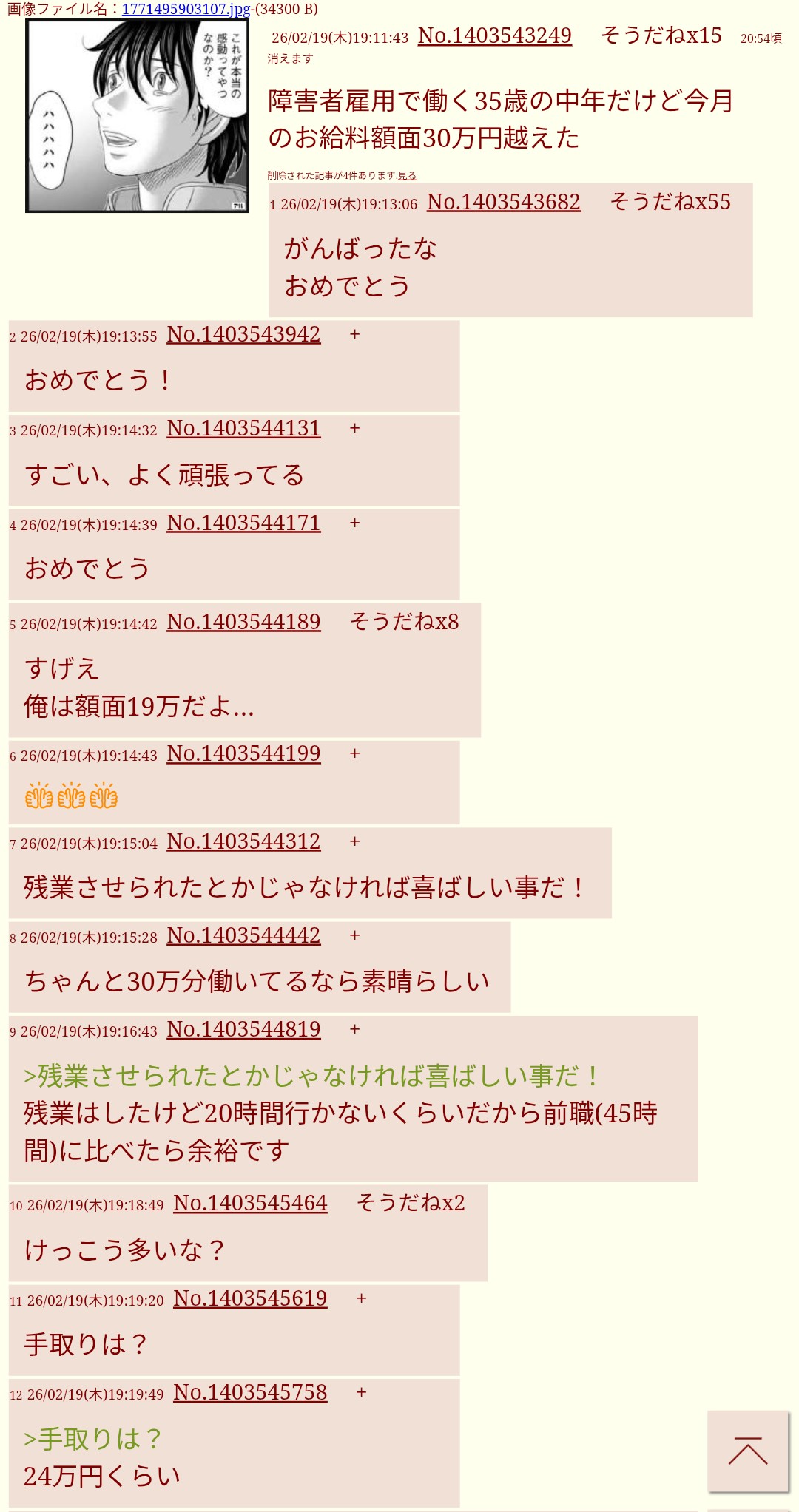Upvote reply No.1403545619 with plus
Image resolution: width=799 pixels, height=1512 pixels.
point(362,1298)
